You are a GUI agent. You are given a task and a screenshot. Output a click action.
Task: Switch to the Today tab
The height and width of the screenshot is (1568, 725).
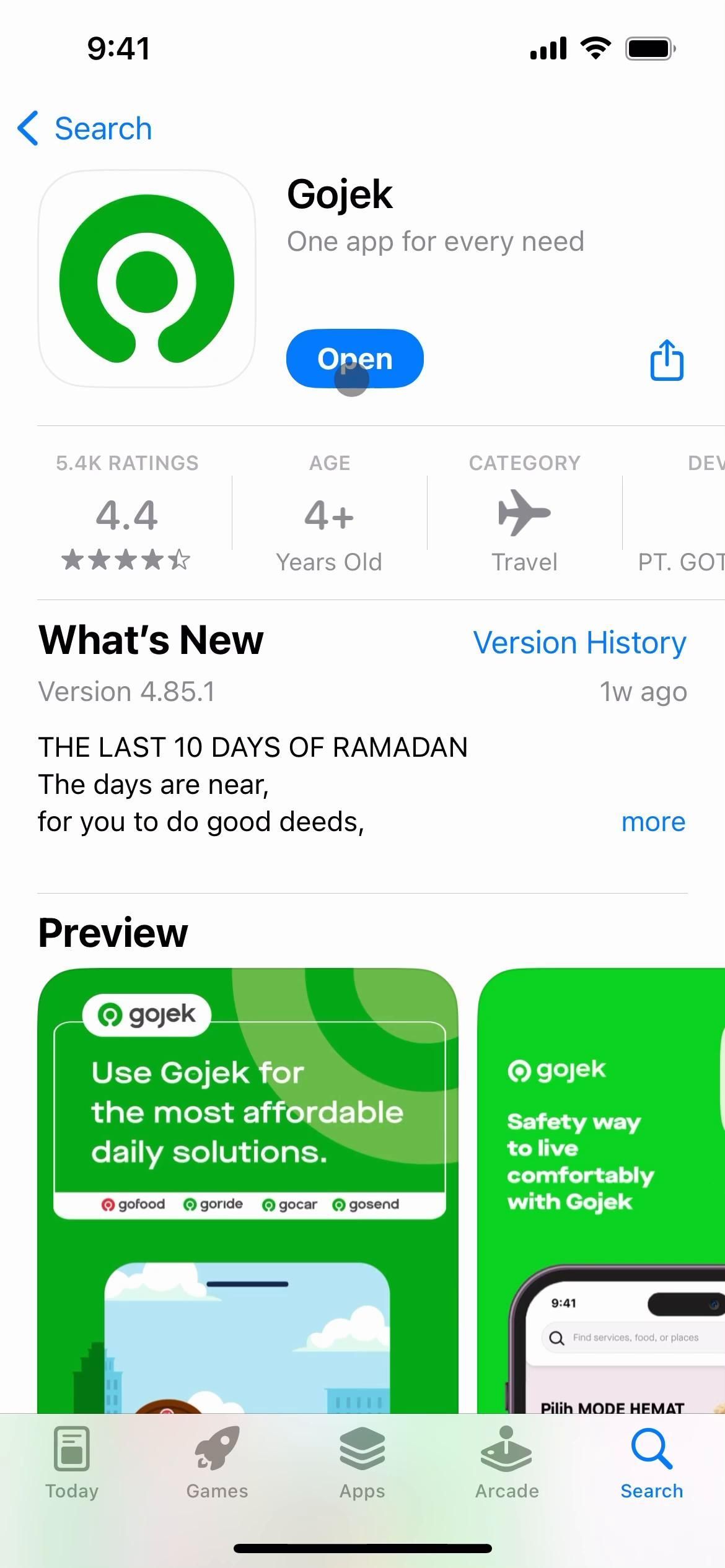click(x=72, y=1463)
